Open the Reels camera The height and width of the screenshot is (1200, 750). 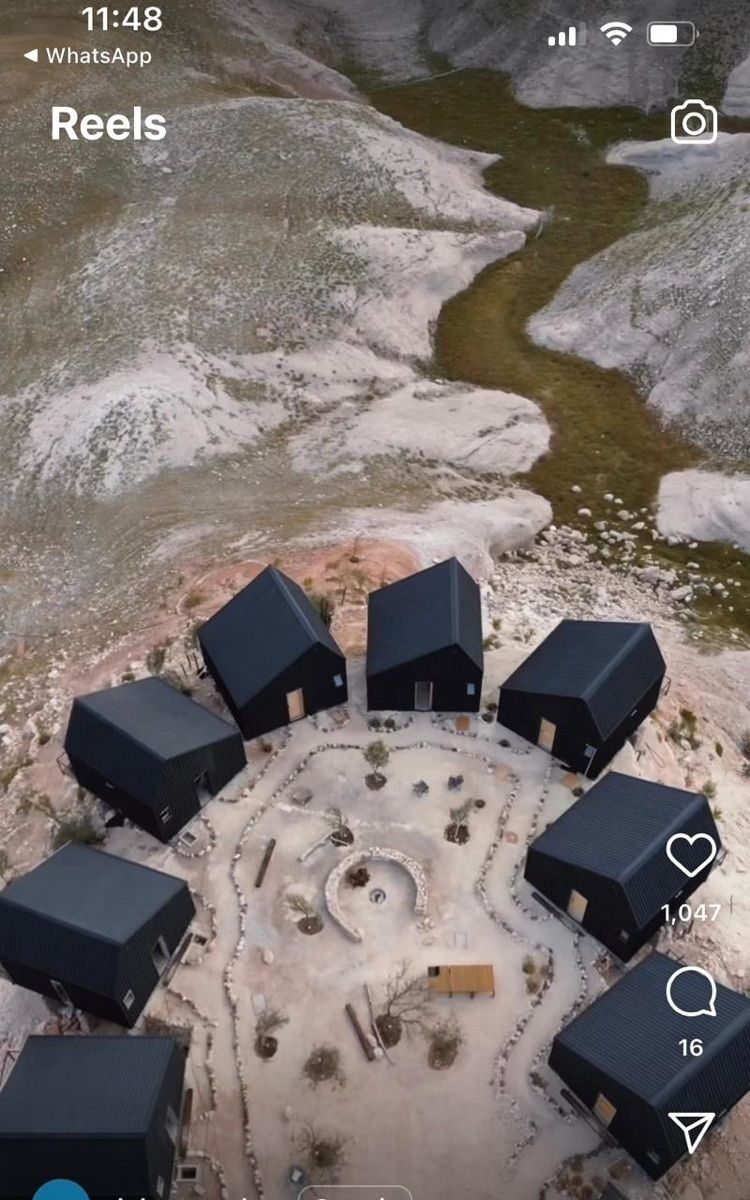(x=694, y=122)
